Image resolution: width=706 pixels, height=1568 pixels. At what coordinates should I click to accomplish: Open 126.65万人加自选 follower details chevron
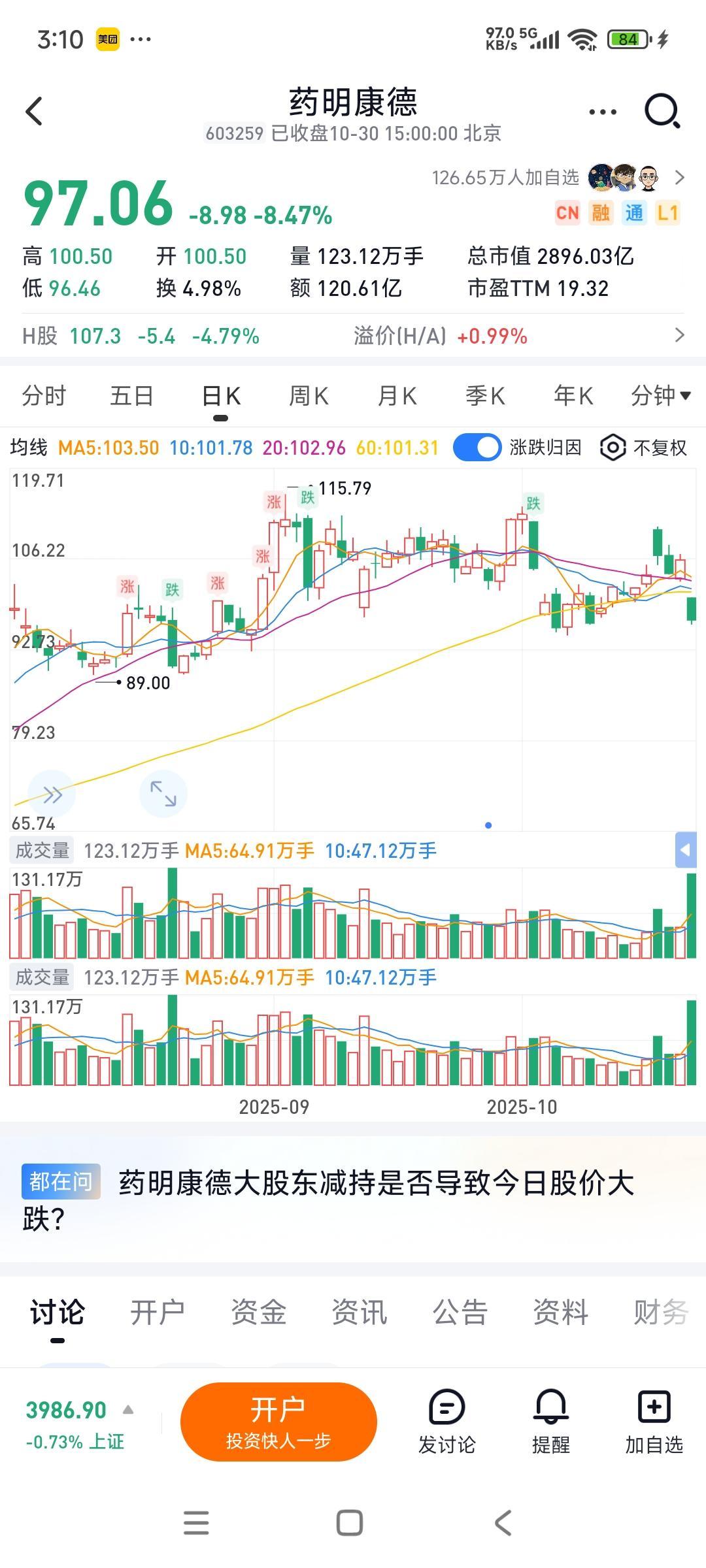point(681,176)
